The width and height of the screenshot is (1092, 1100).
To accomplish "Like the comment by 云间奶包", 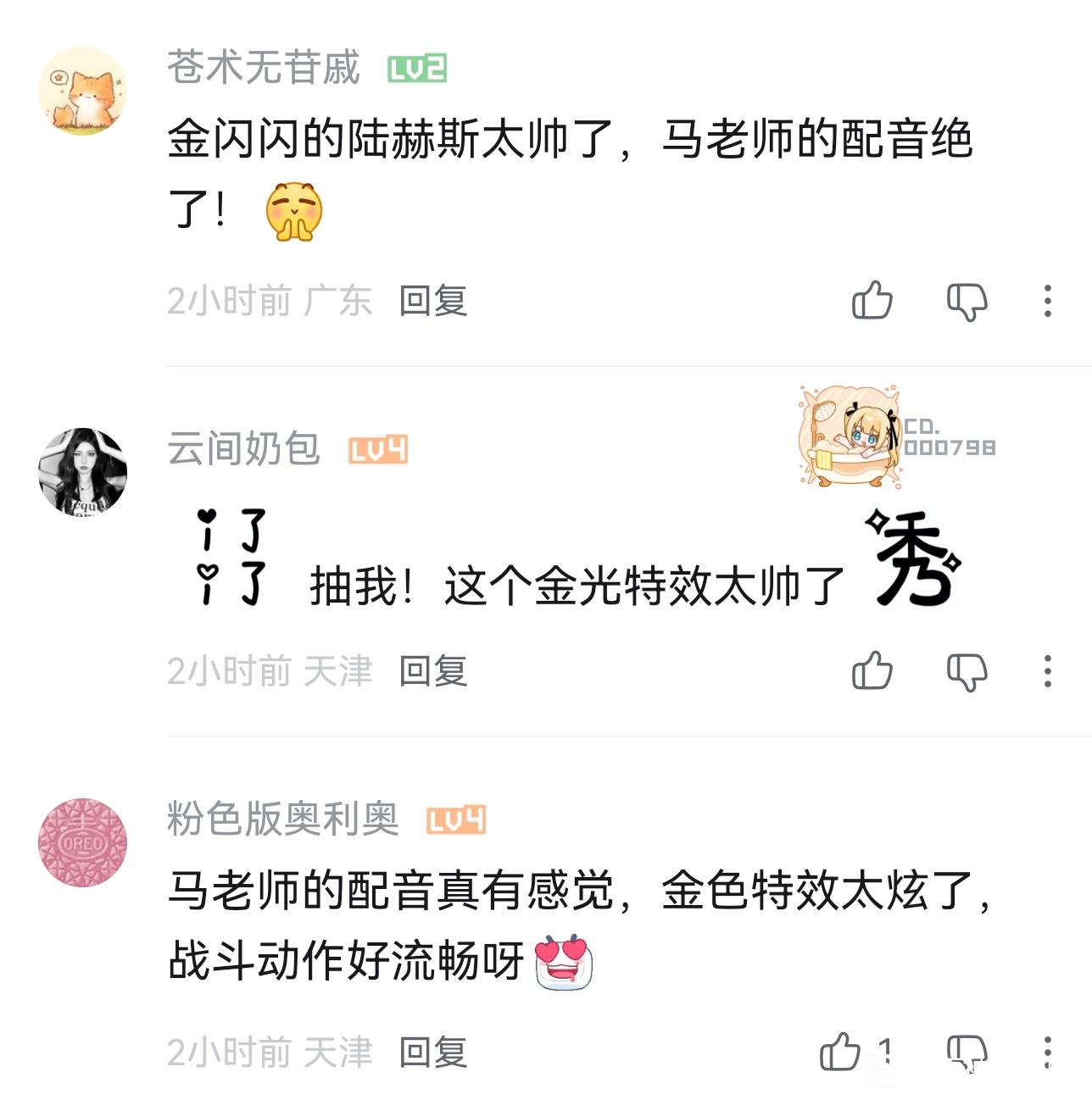I will tap(872, 671).
